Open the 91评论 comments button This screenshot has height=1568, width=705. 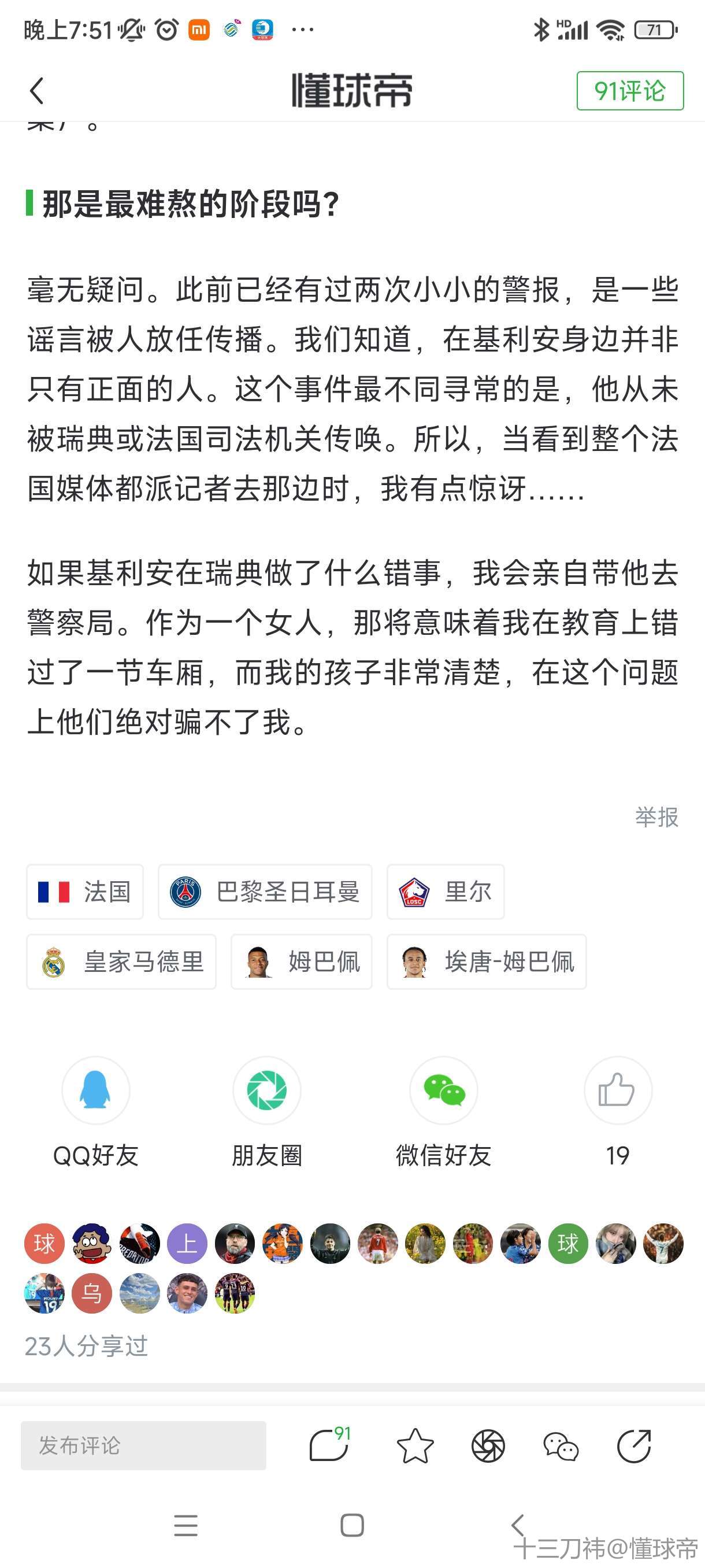629,91
